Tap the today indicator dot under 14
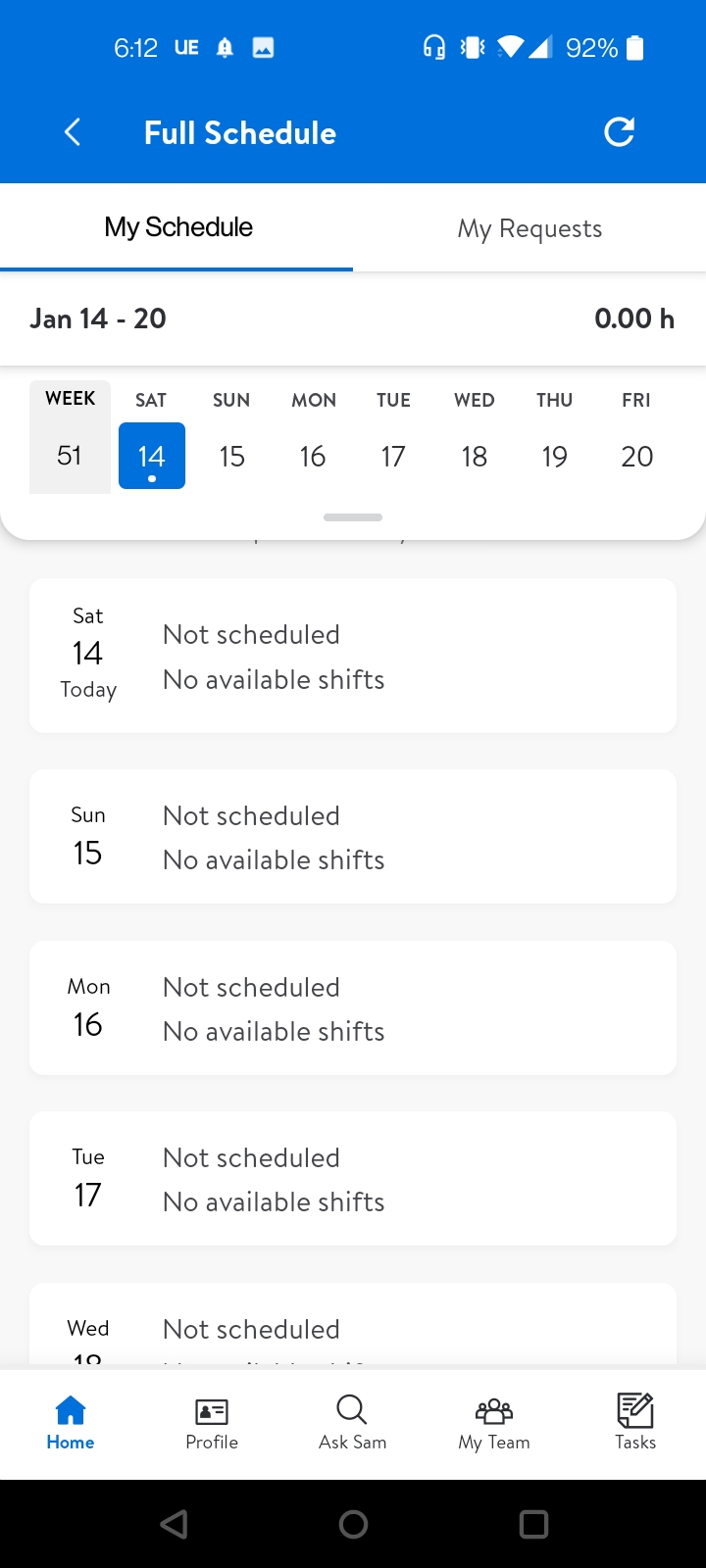Image resolution: width=706 pixels, height=1568 pixels. coord(151,477)
